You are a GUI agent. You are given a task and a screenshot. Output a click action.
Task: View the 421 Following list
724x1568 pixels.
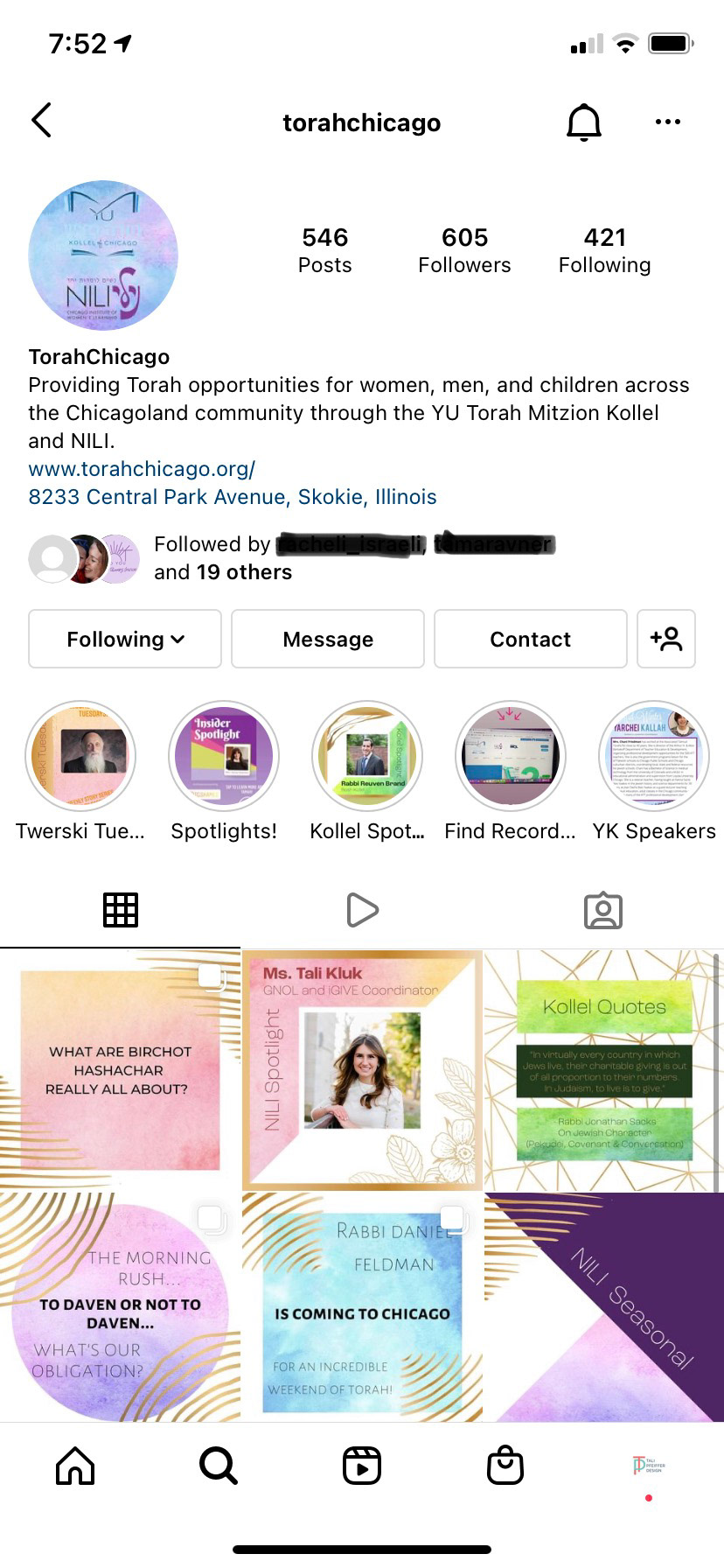(604, 250)
